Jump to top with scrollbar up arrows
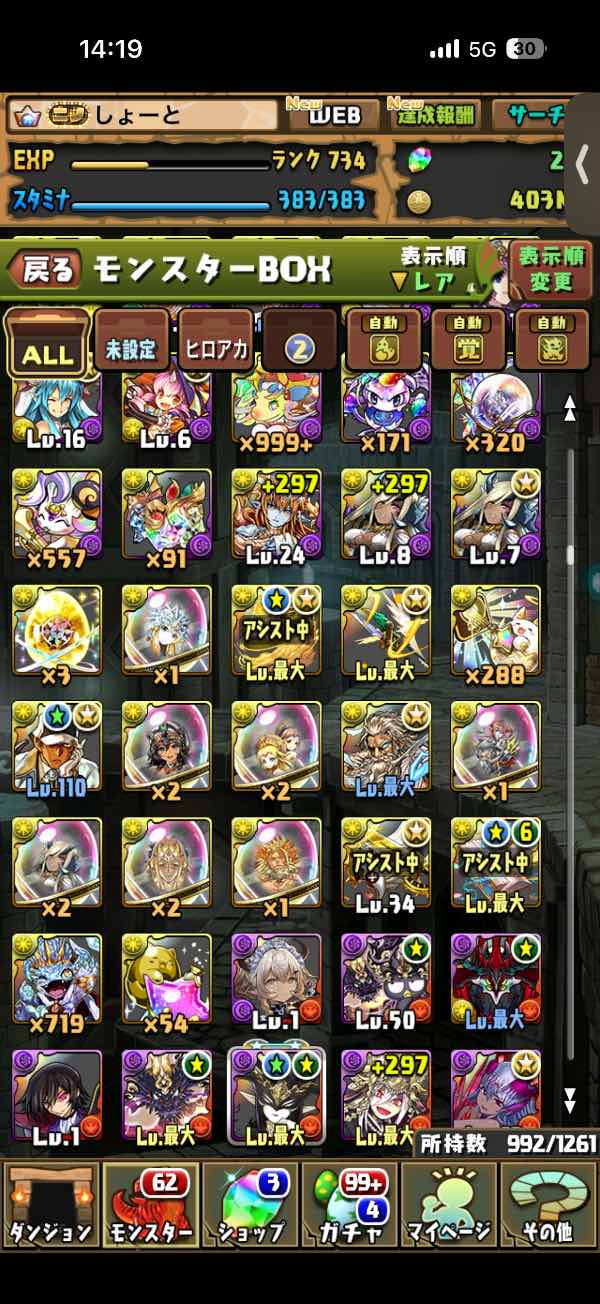Screen dimensions: 600x1304 click(x=570, y=407)
